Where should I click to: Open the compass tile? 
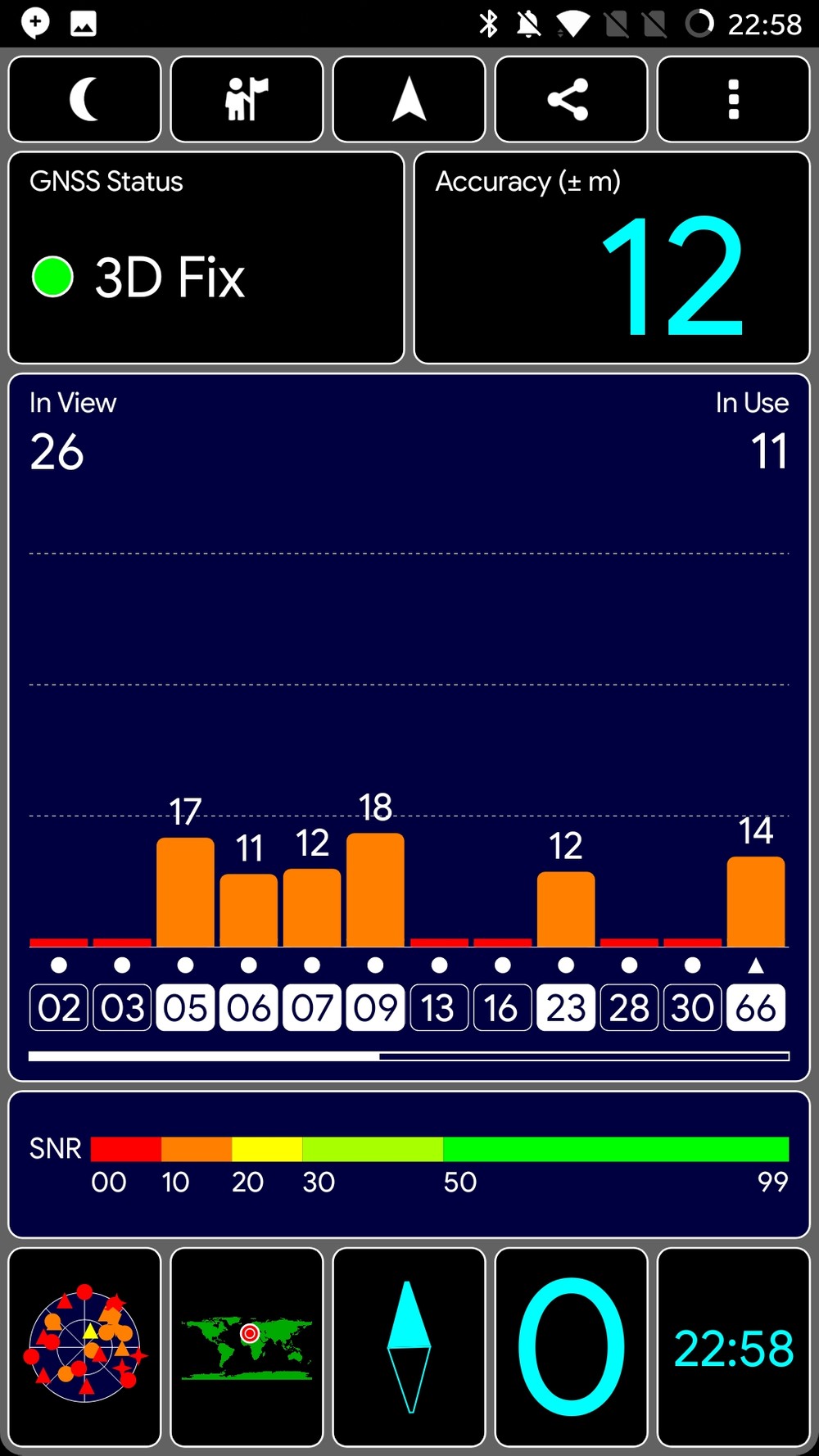click(x=409, y=1347)
